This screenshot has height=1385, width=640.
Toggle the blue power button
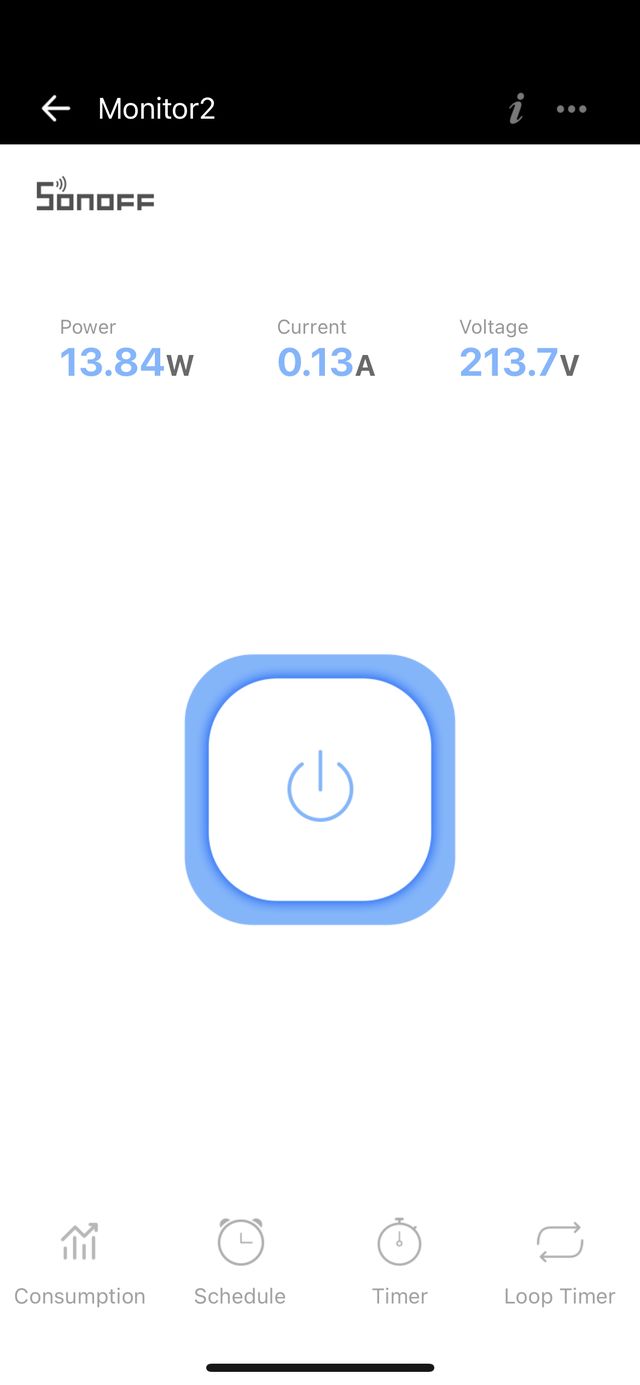[x=320, y=788]
